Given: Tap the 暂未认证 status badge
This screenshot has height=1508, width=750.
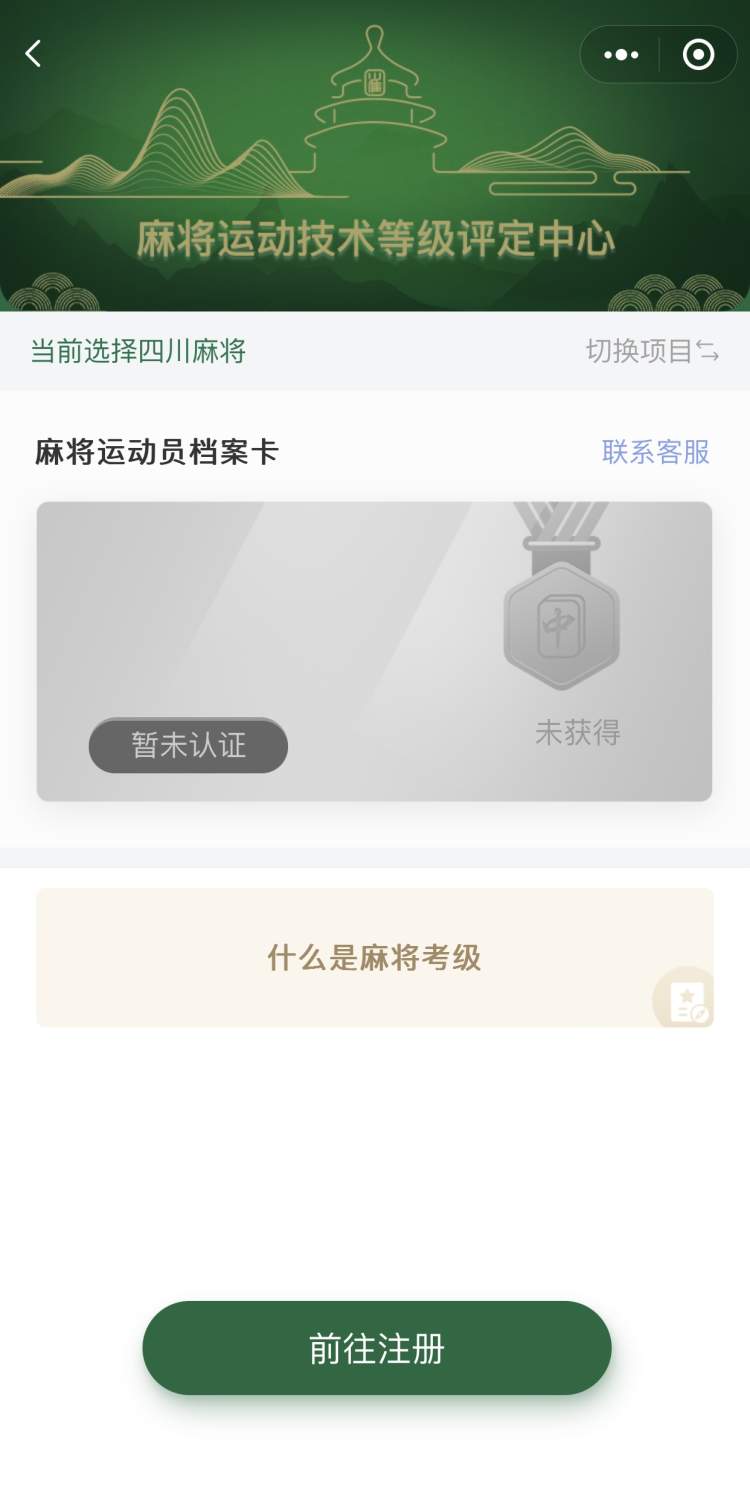Looking at the screenshot, I should point(188,745).
